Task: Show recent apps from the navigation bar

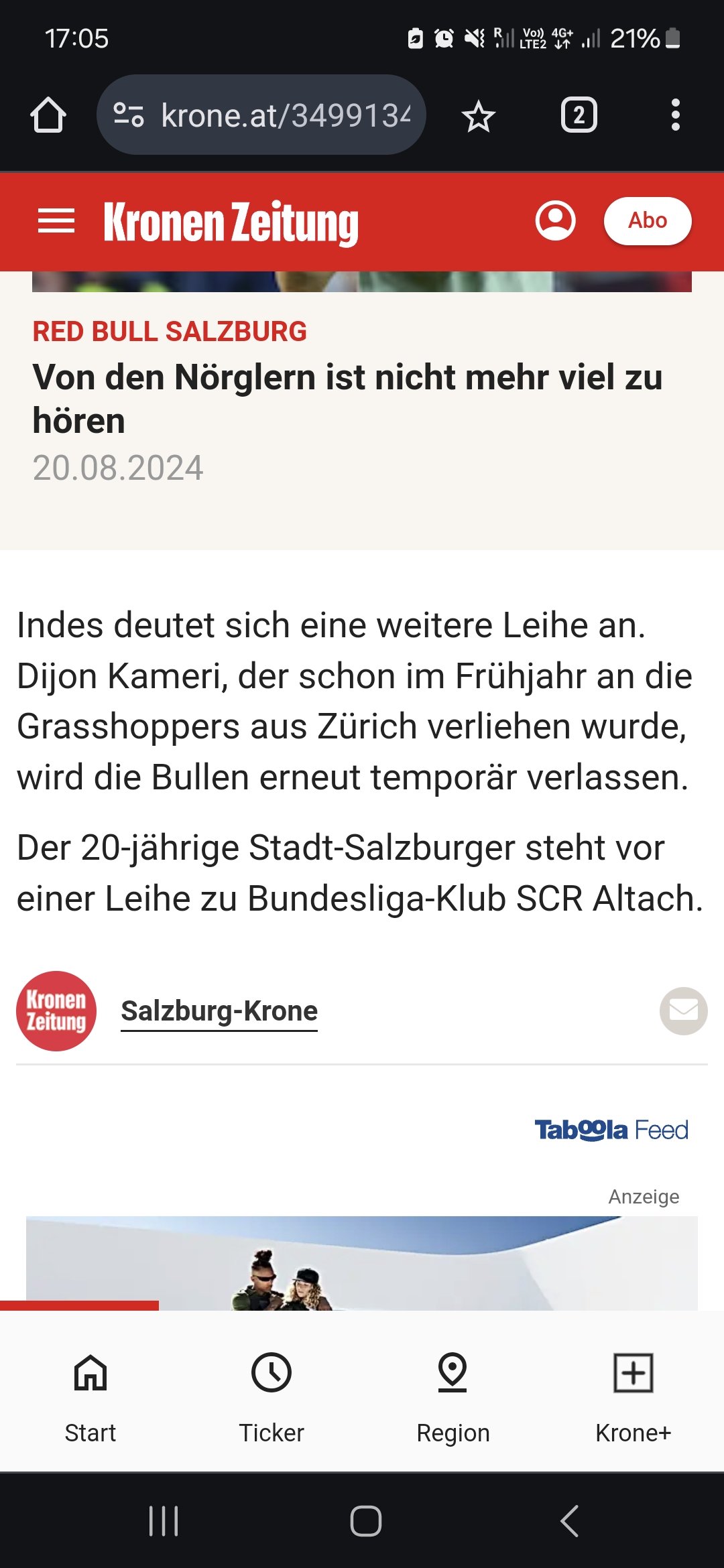Action: click(x=164, y=1520)
